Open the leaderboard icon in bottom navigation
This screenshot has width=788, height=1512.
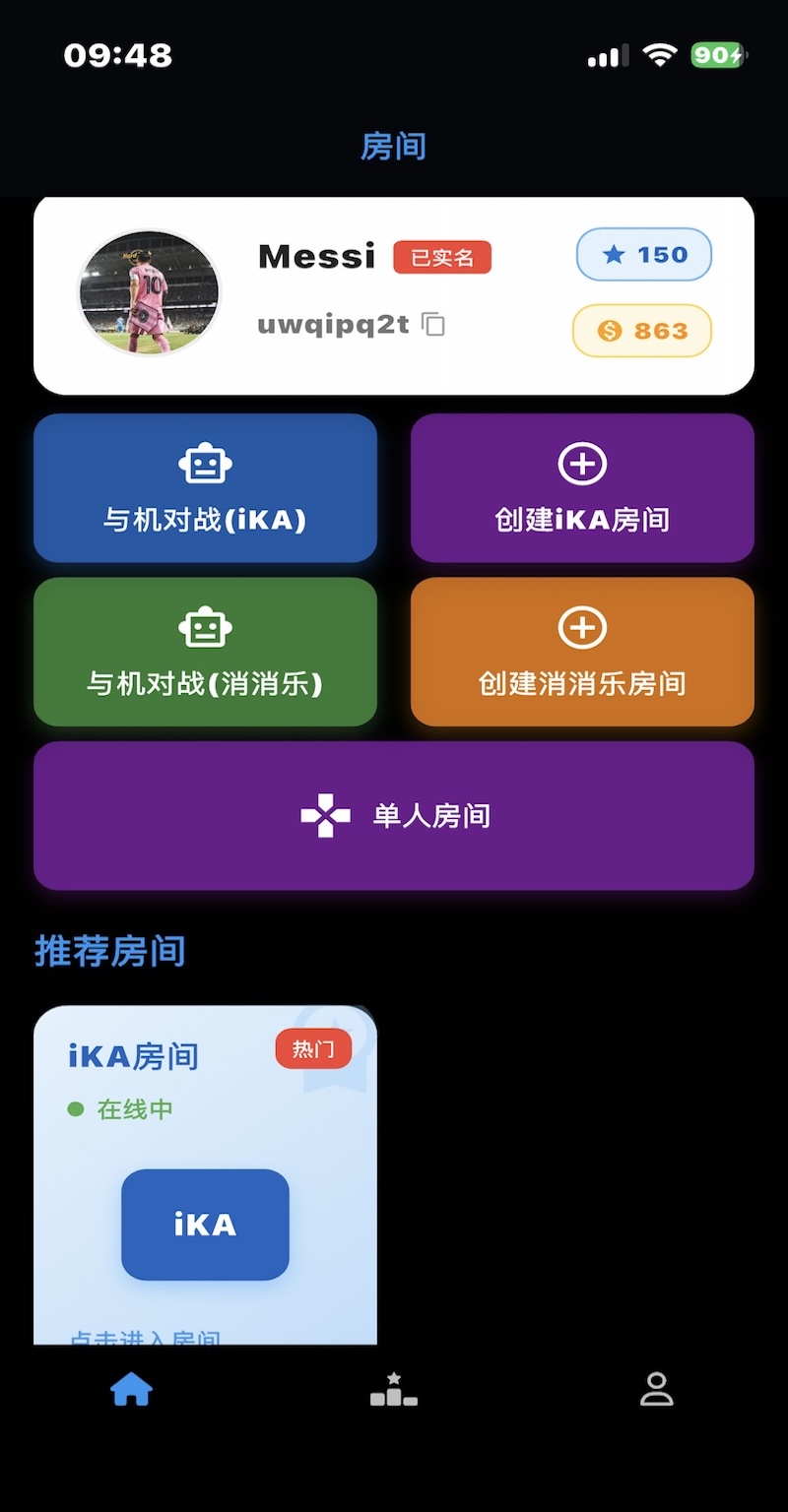[394, 1391]
